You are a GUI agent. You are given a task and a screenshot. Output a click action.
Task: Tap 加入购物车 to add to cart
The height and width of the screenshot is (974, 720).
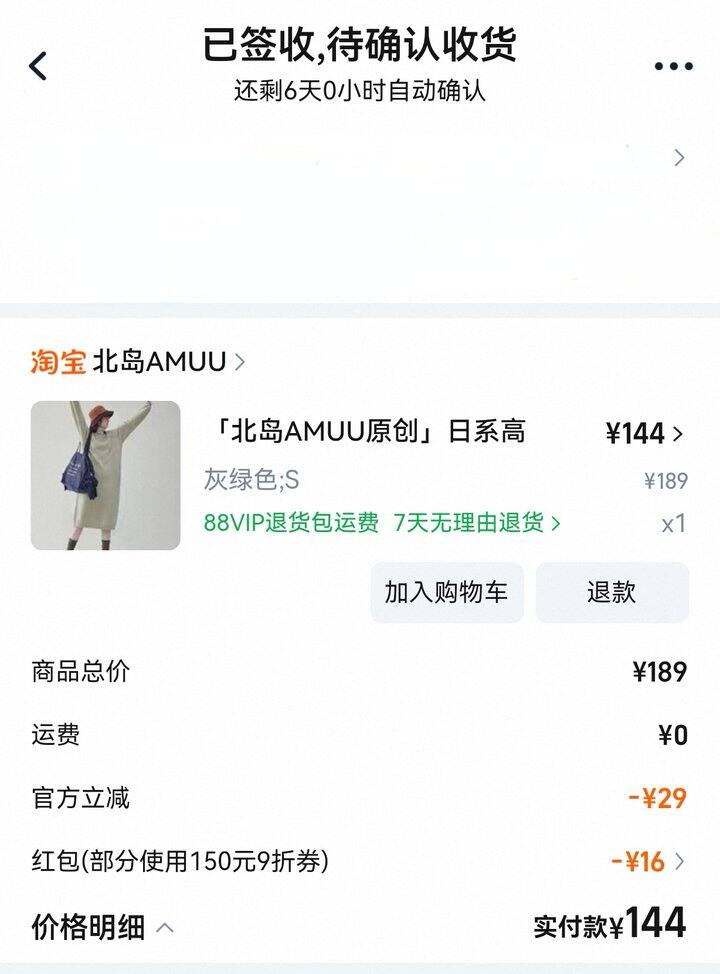446,592
